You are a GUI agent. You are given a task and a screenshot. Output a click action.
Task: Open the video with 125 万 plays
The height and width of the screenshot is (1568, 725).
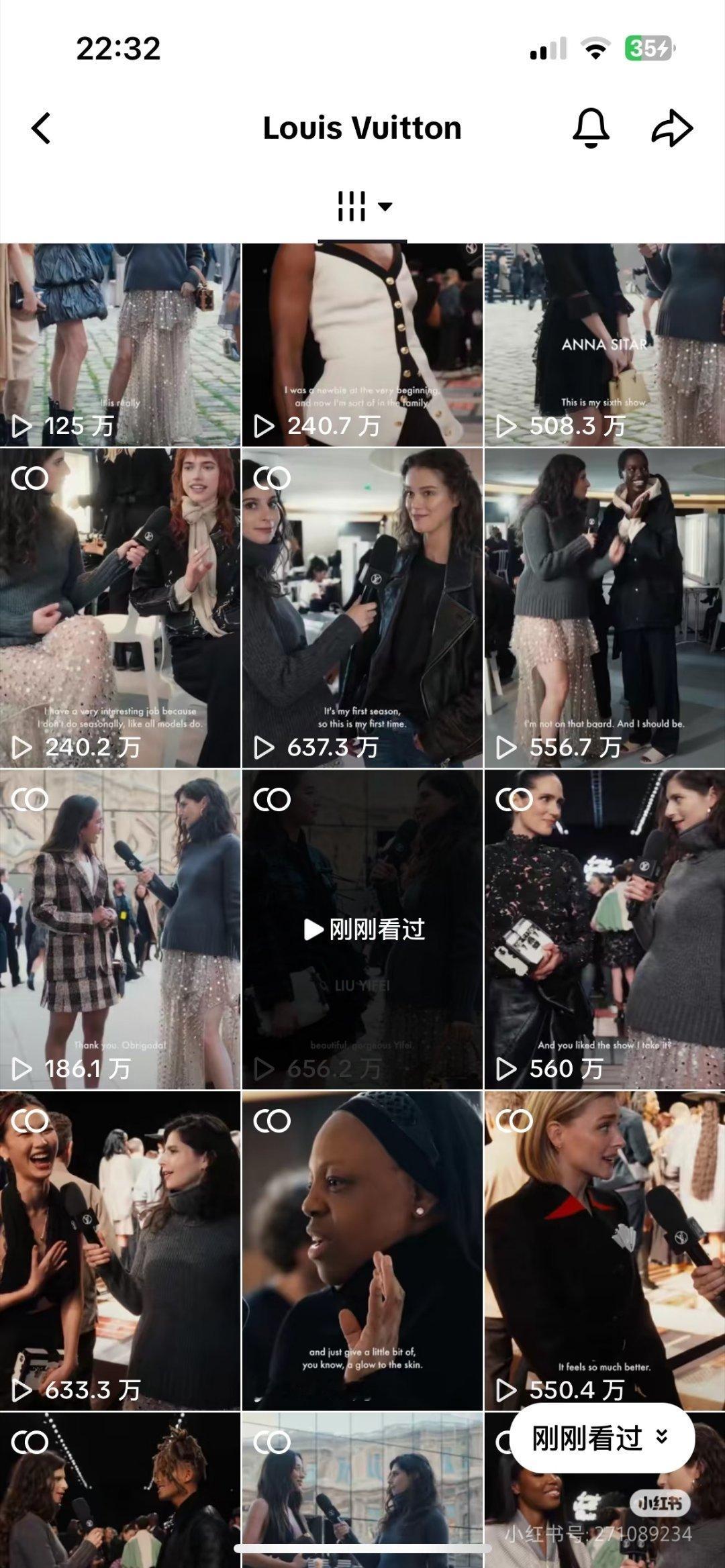pyautogui.click(x=120, y=345)
